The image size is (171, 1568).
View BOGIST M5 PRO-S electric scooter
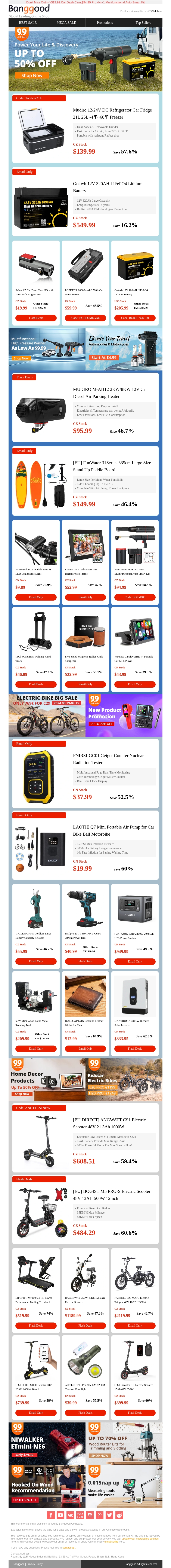(x=111, y=1195)
